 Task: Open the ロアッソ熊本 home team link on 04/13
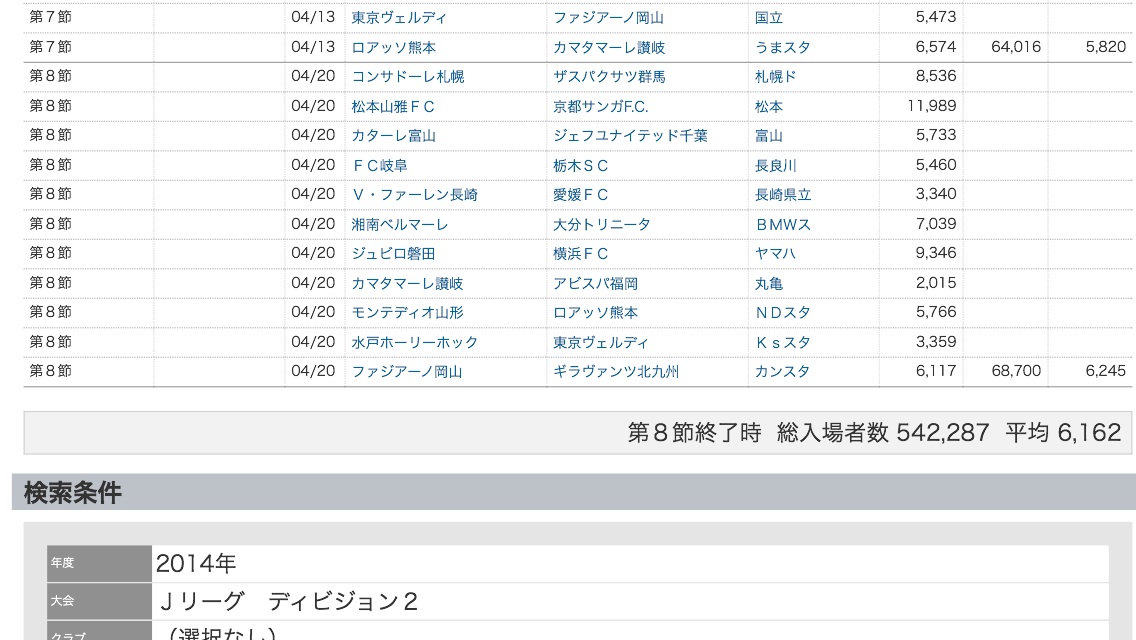[393, 47]
